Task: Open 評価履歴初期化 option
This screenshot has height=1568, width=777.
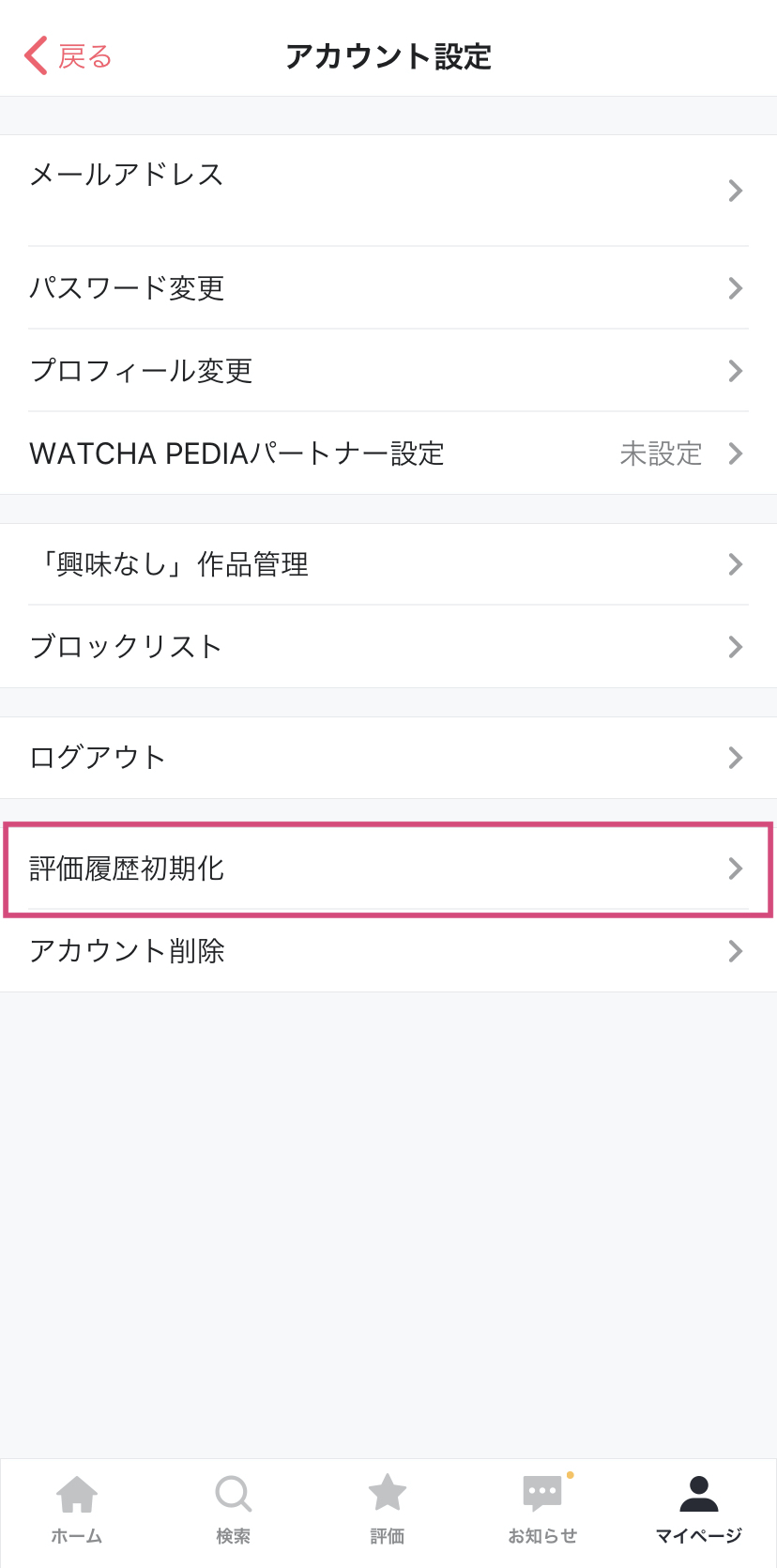Action: coord(388,869)
